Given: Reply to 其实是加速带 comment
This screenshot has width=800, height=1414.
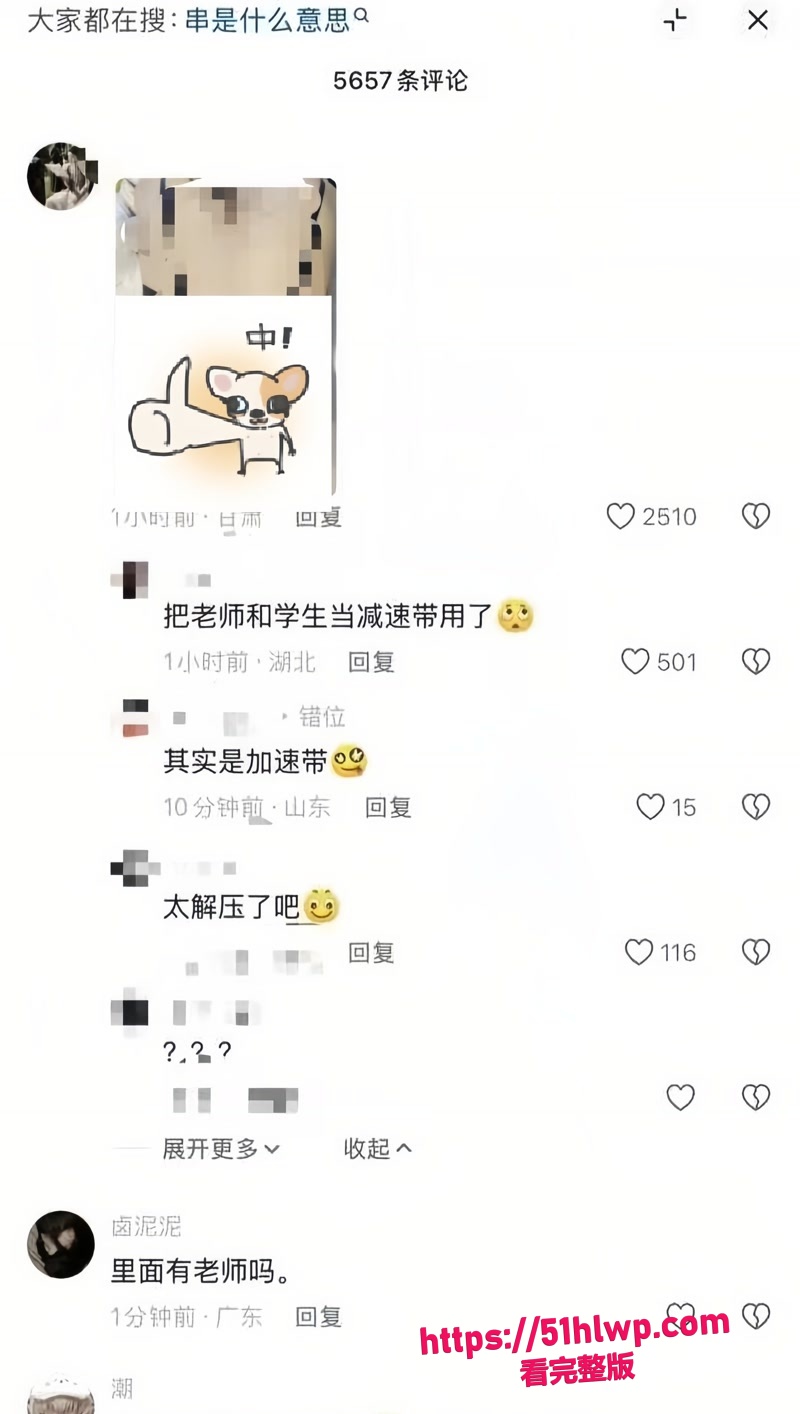Looking at the screenshot, I should click(x=388, y=807).
